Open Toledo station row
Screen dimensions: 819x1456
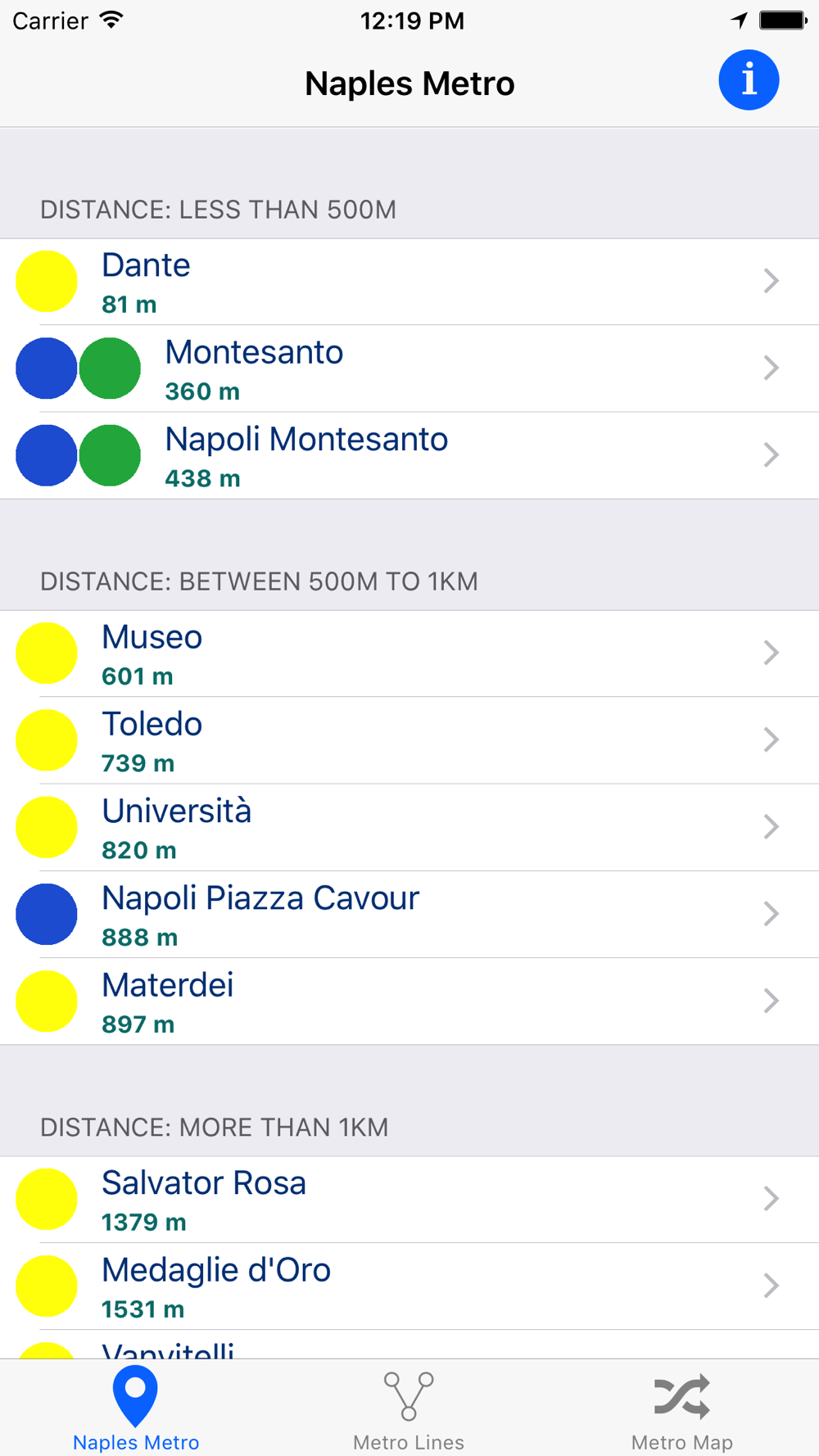[409, 740]
